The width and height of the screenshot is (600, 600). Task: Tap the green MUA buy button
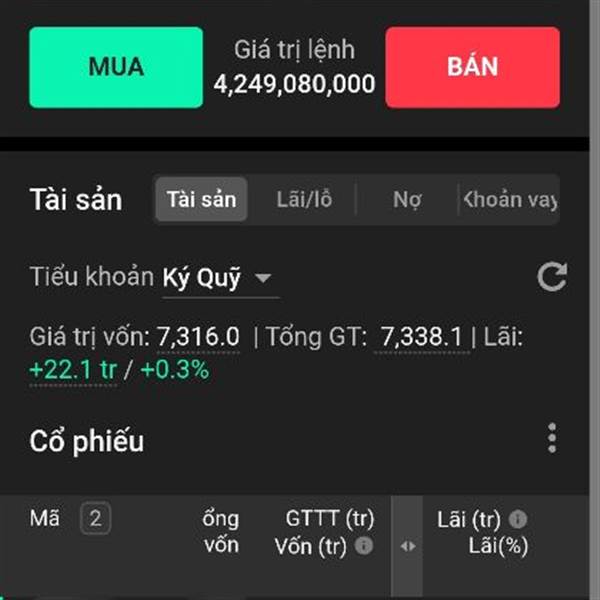[116, 67]
